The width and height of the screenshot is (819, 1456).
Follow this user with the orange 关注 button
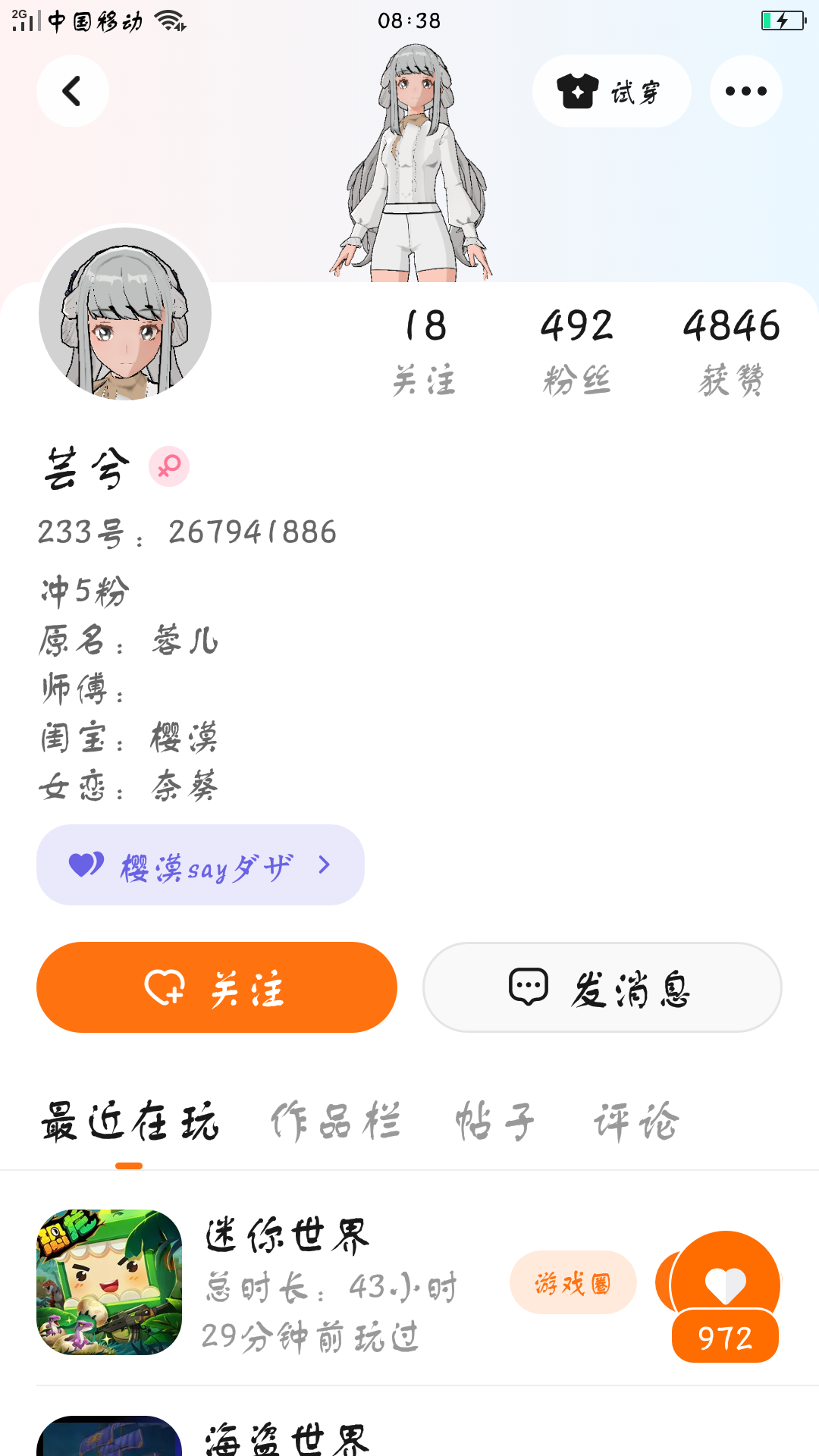click(x=217, y=987)
